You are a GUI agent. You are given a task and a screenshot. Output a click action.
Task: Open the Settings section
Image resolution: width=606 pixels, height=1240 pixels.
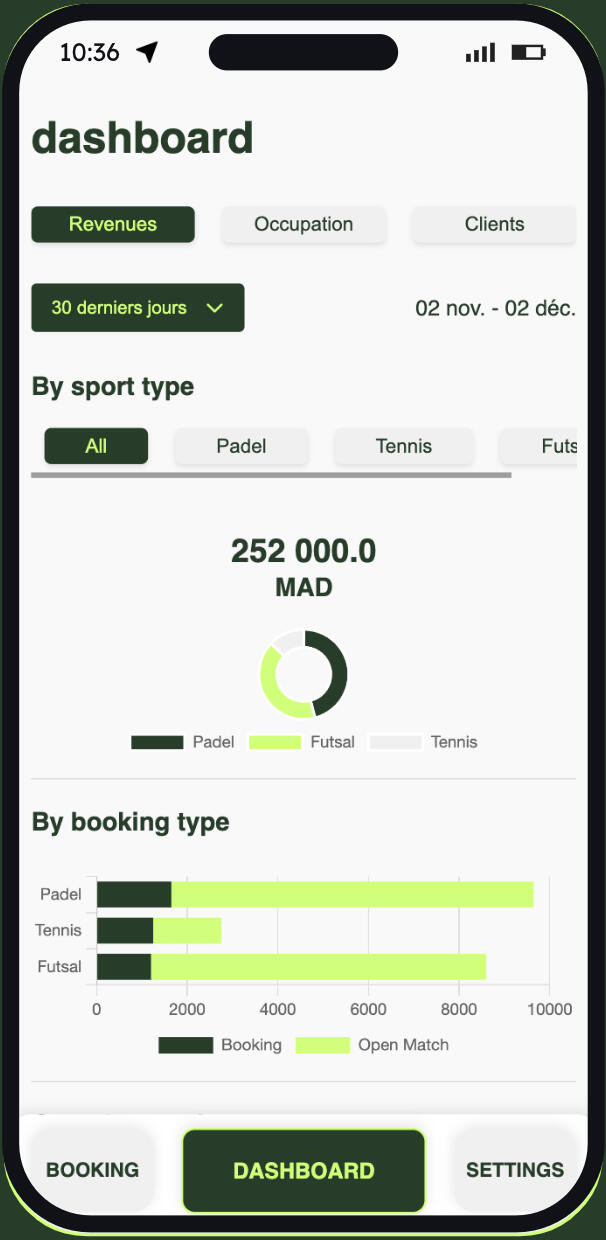pyautogui.click(x=515, y=1170)
